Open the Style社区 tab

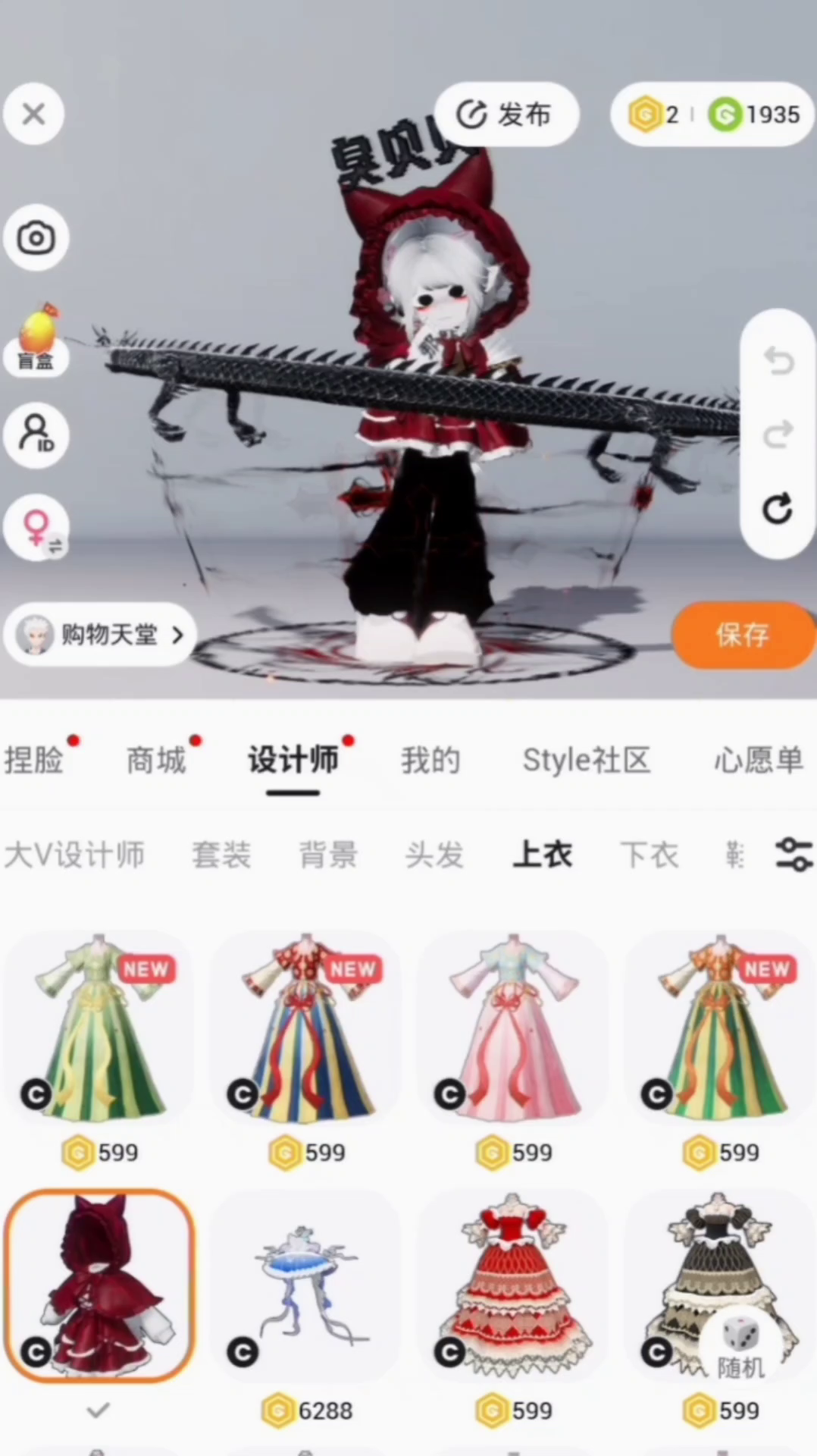pyautogui.click(x=586, y=761)
